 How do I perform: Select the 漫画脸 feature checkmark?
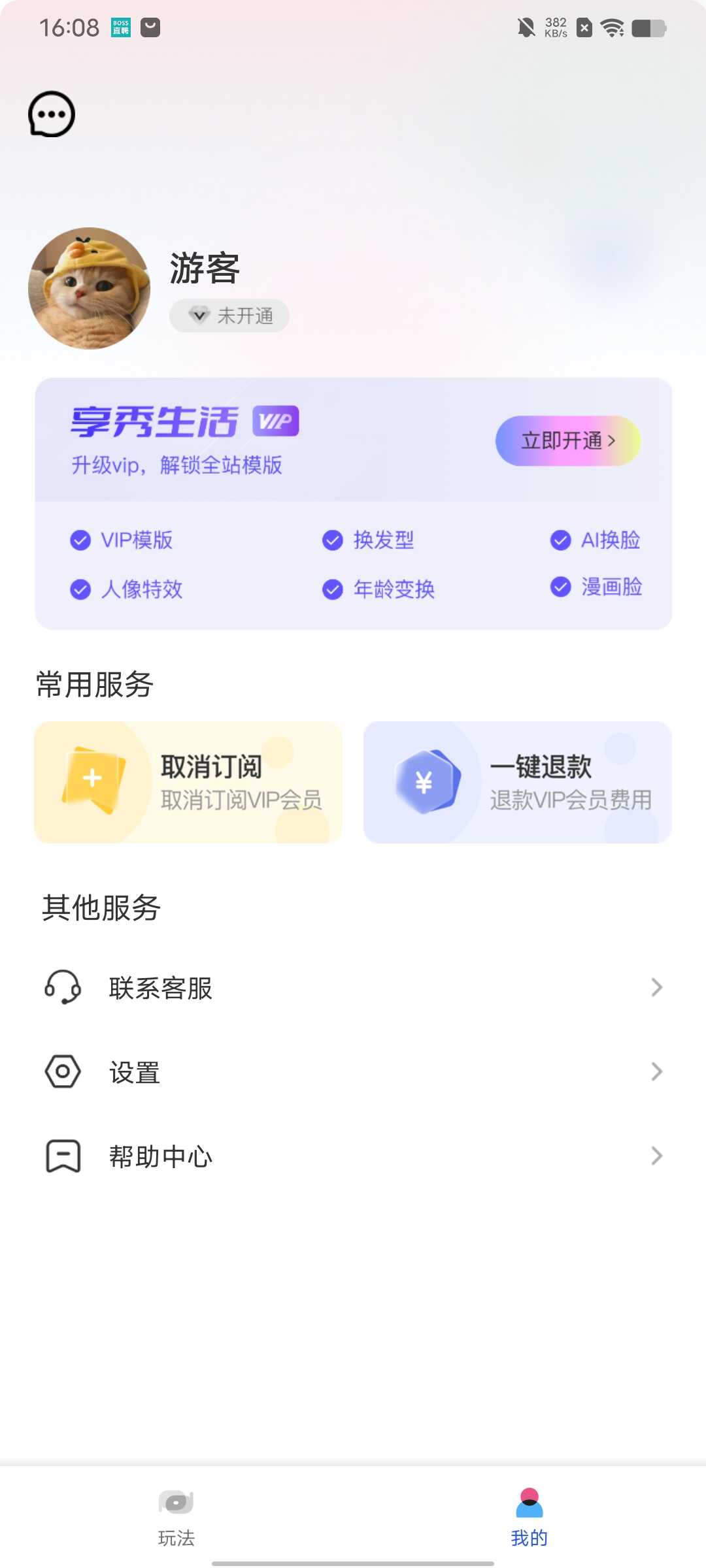click(x=560, y=587)
